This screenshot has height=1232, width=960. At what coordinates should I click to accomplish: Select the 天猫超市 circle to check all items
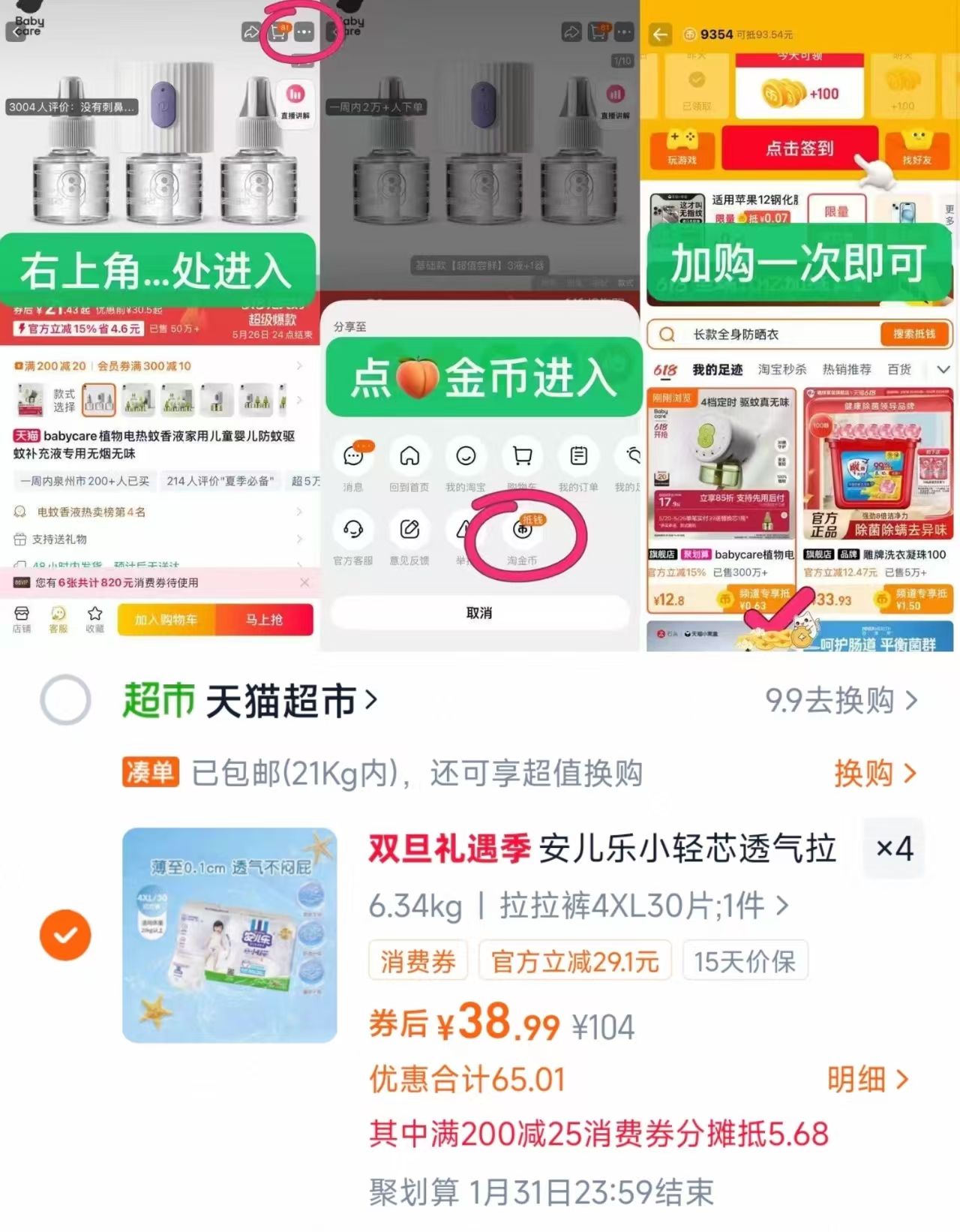(x=66, y=699)
